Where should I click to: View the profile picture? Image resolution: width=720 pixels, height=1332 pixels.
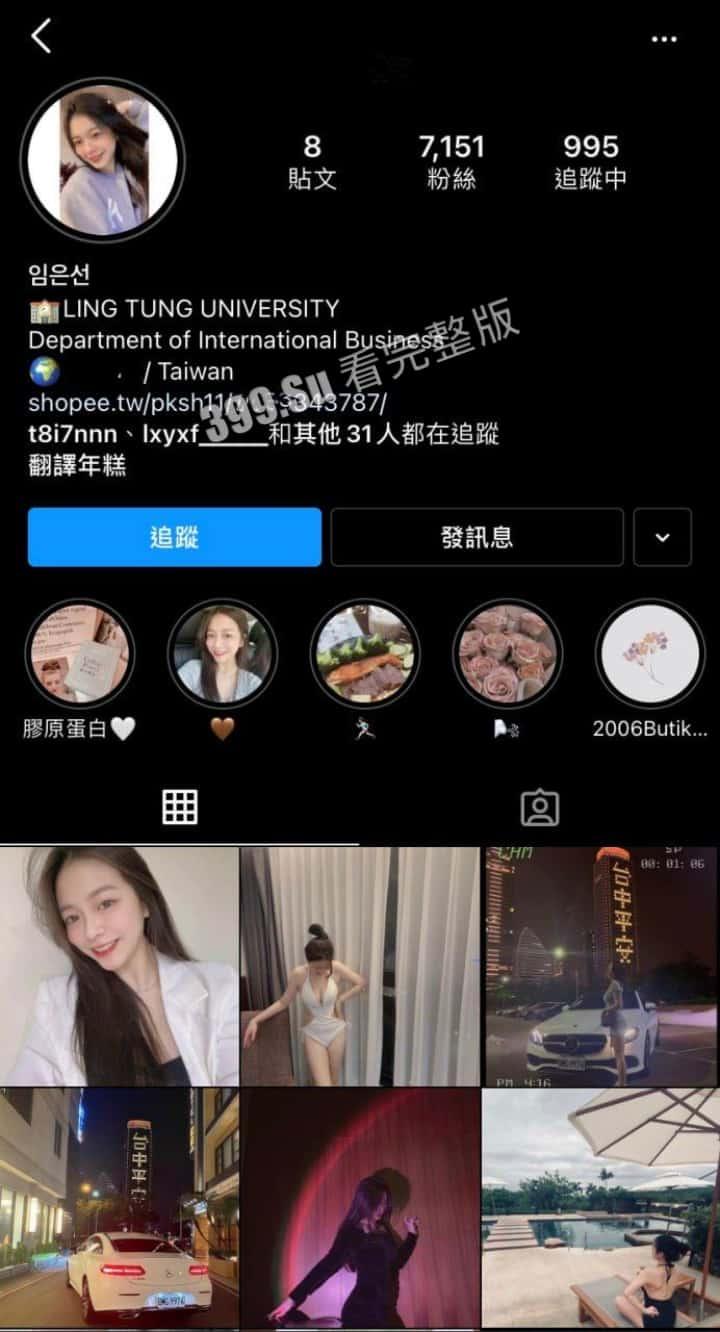[103, 160]
